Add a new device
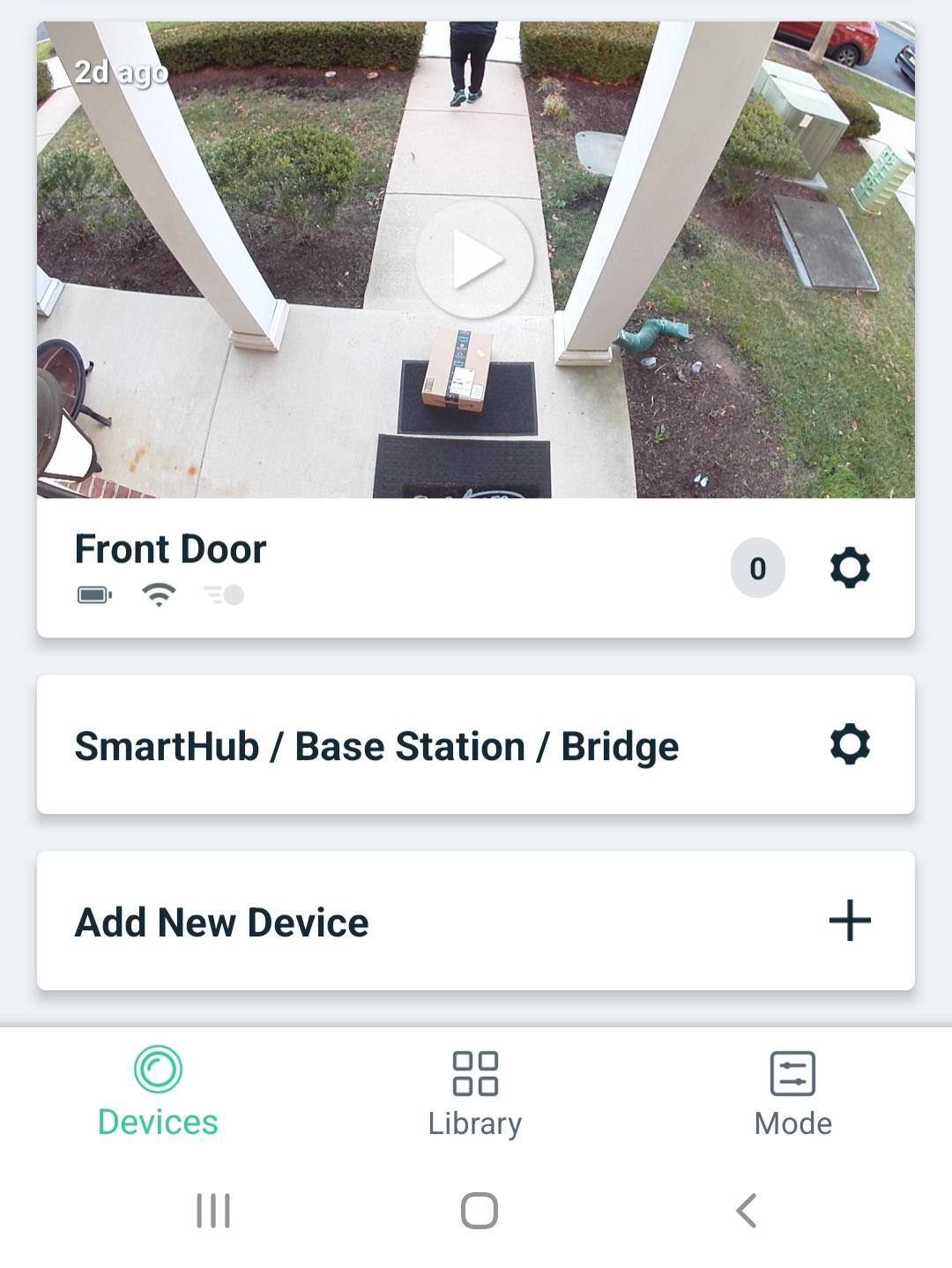Screen dimensions: 952x1268 pyautogui.click(x=850, y=921)
